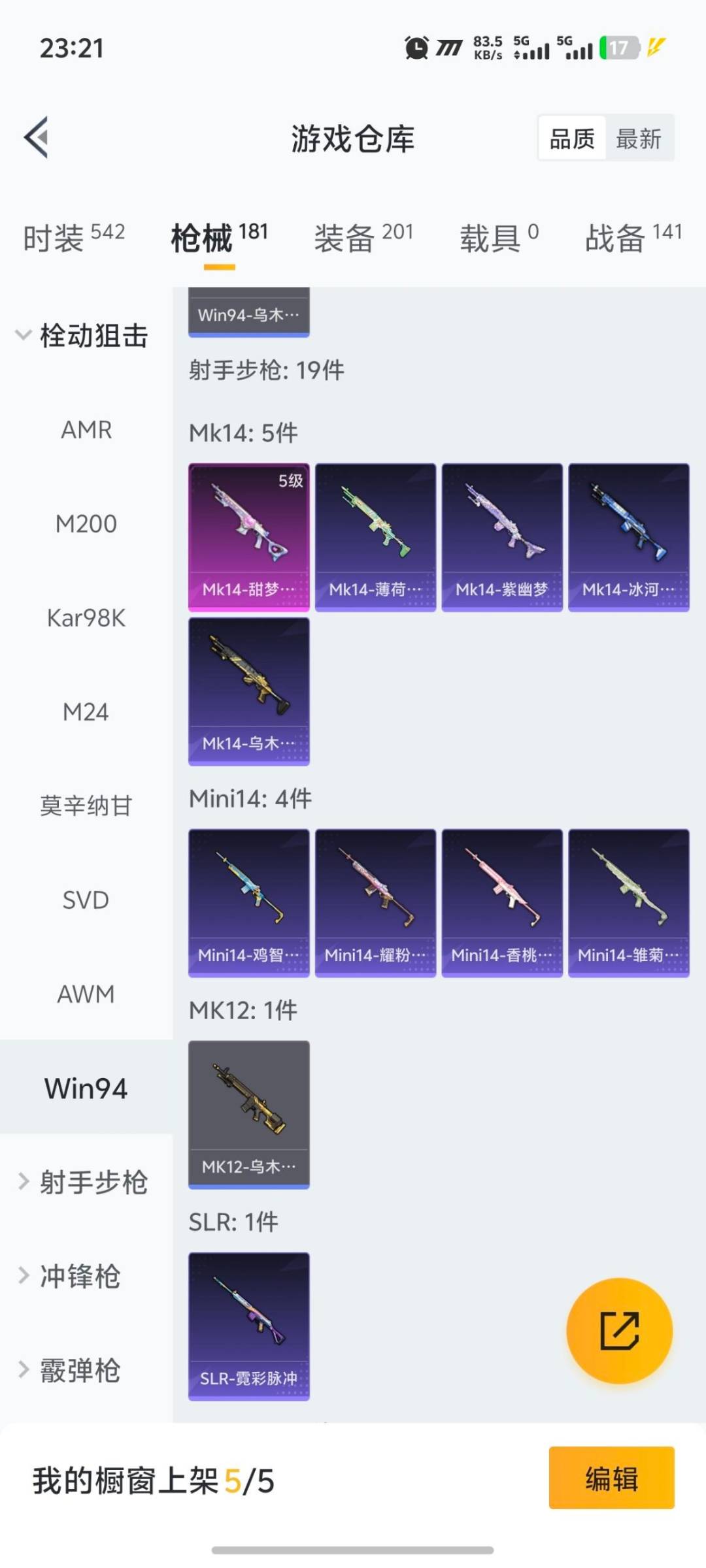Switch to the 装备 tab
Viewport: 706px width, 1568px height.
363,238
